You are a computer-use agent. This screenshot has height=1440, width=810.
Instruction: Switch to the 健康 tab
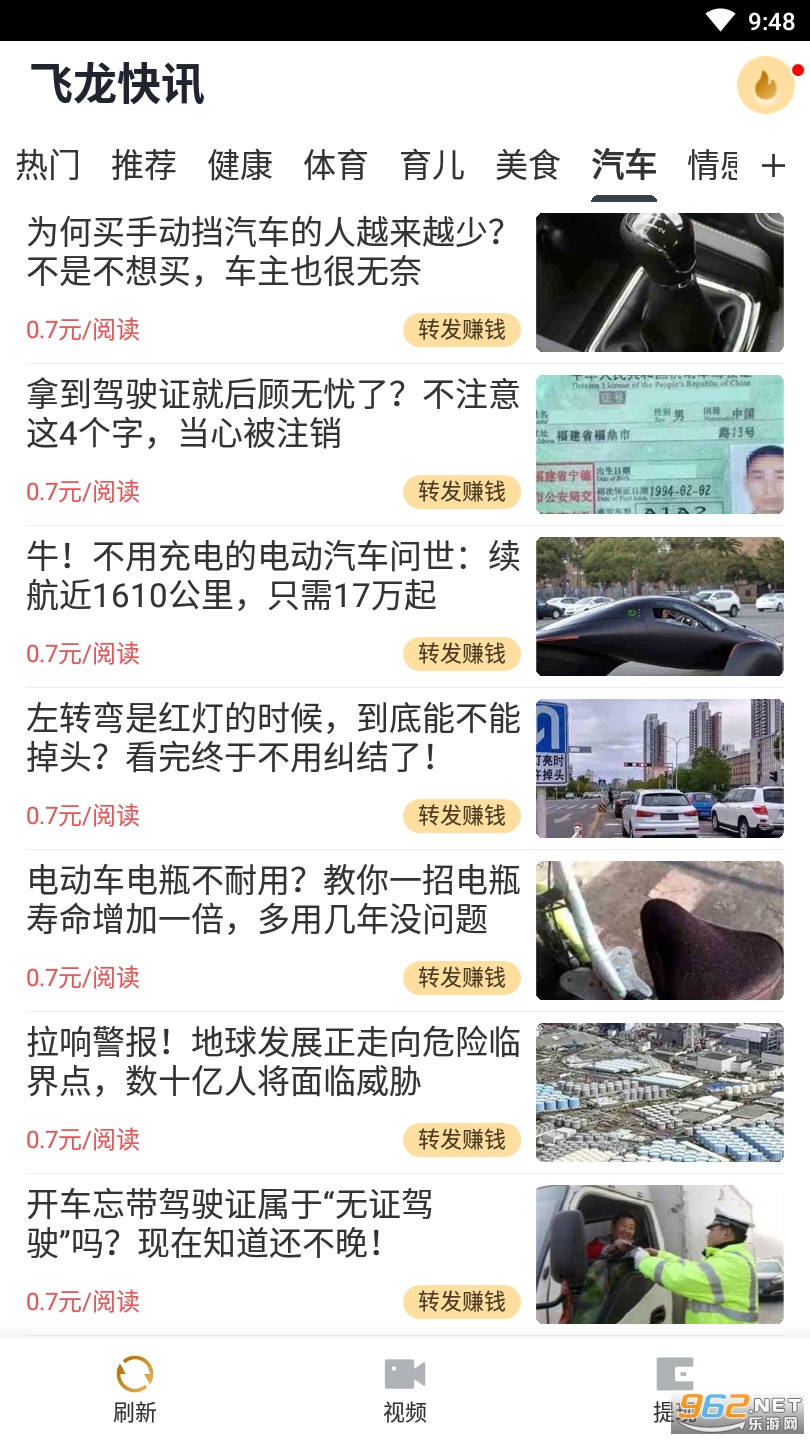tap(240, 165)
